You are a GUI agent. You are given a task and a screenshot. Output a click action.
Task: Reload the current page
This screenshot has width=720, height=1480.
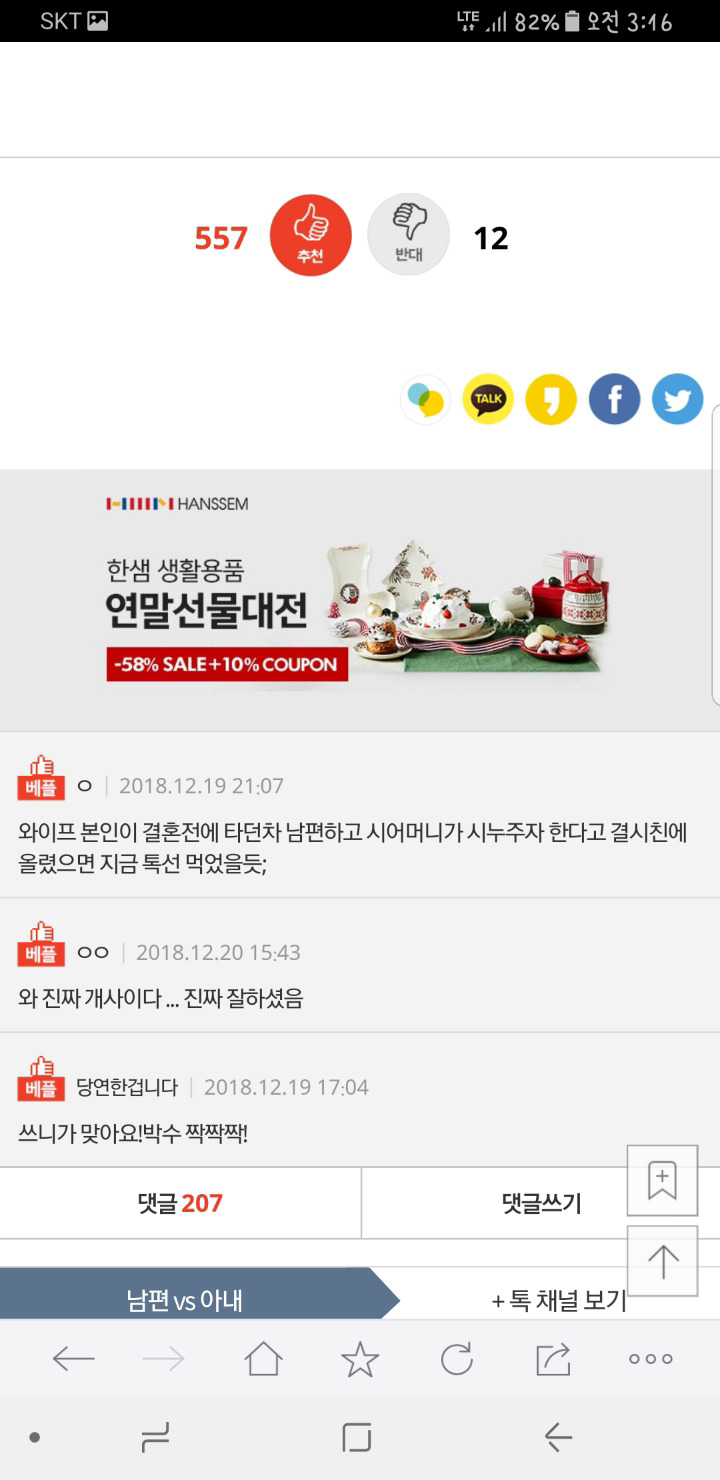coord(457,1358)
